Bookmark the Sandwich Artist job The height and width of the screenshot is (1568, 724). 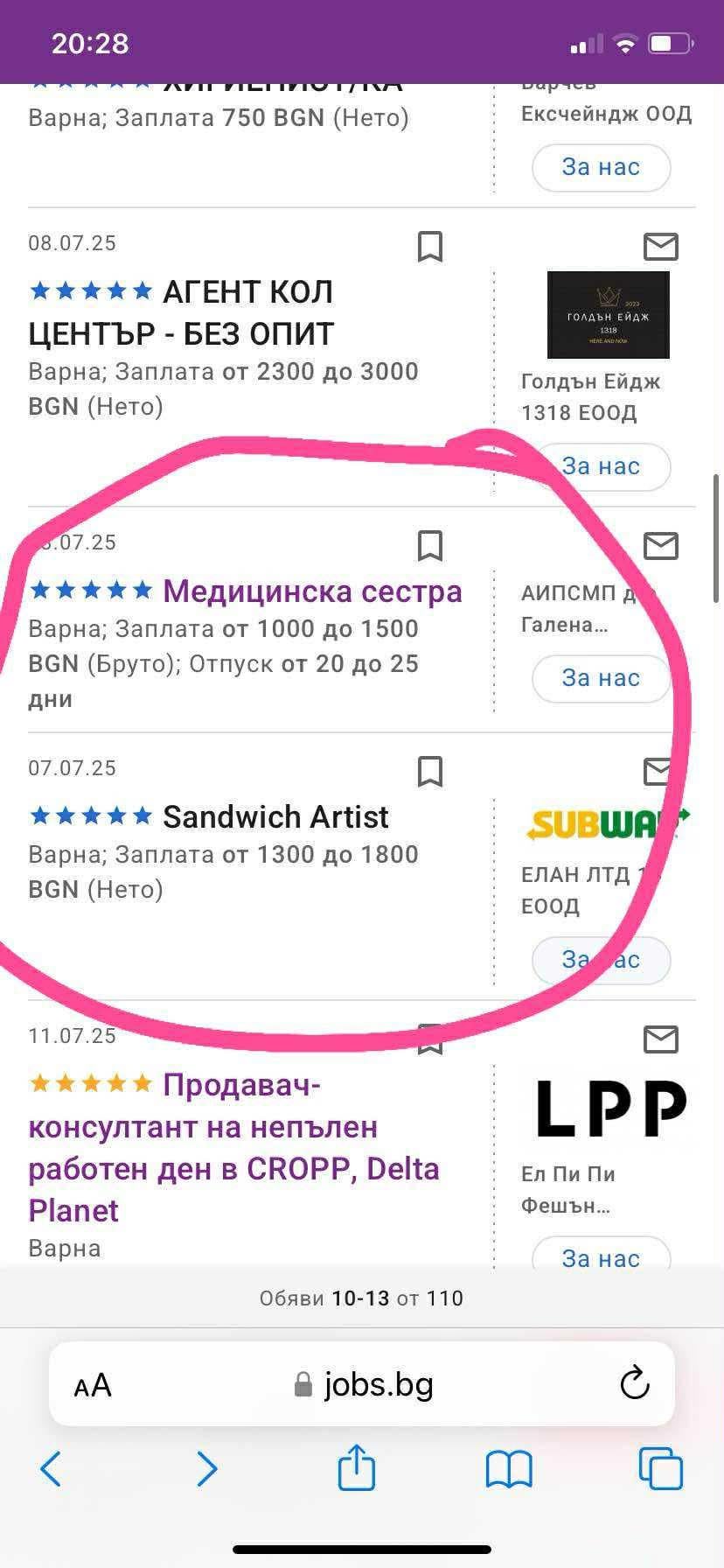[429, 772]
